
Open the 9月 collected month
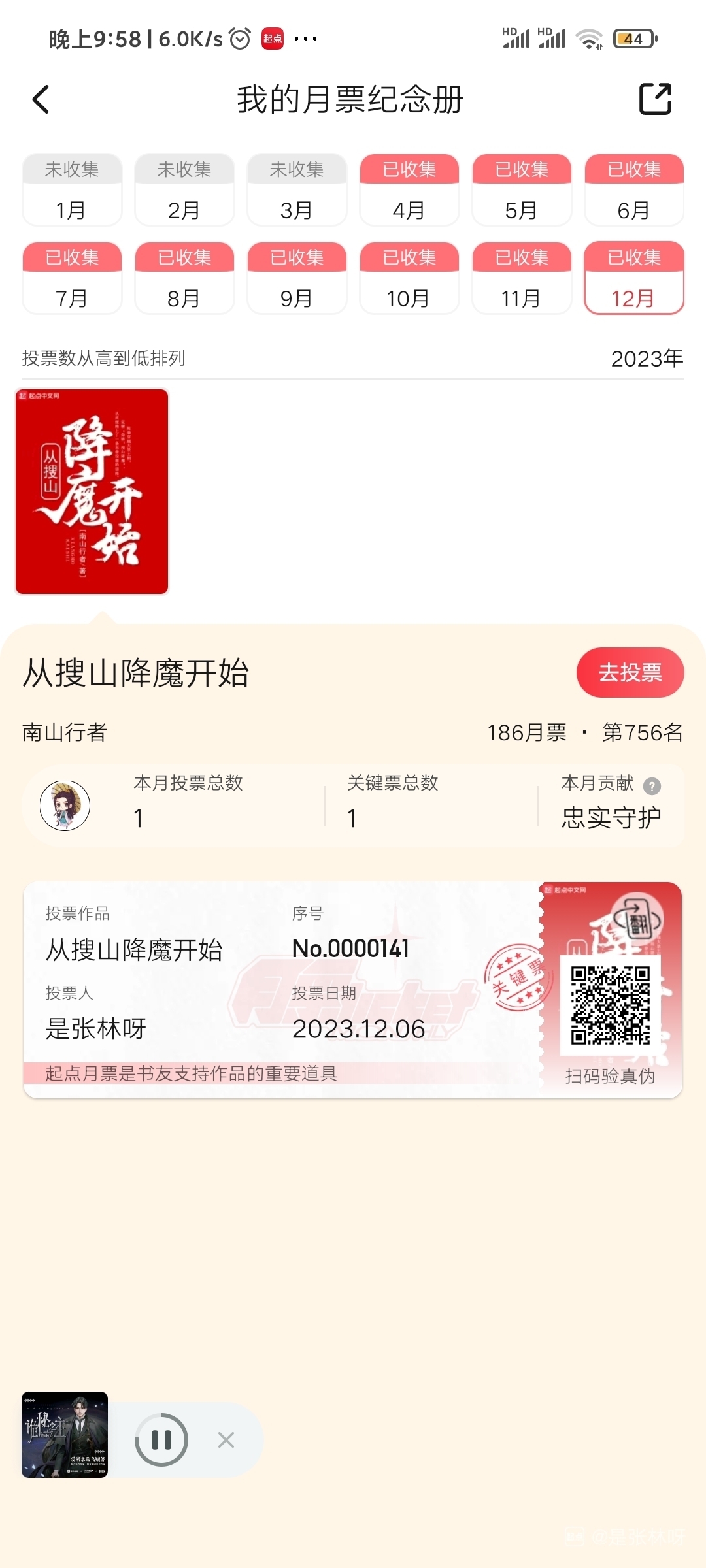click(x=297, y=278)
